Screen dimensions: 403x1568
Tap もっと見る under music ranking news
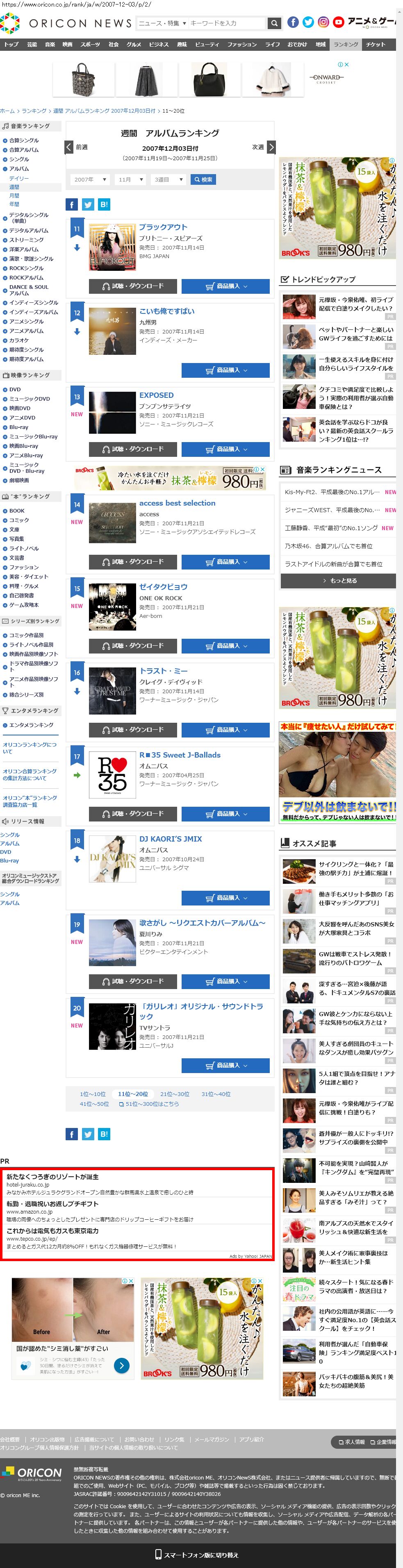pyautogui.click(x=338, y=581)
